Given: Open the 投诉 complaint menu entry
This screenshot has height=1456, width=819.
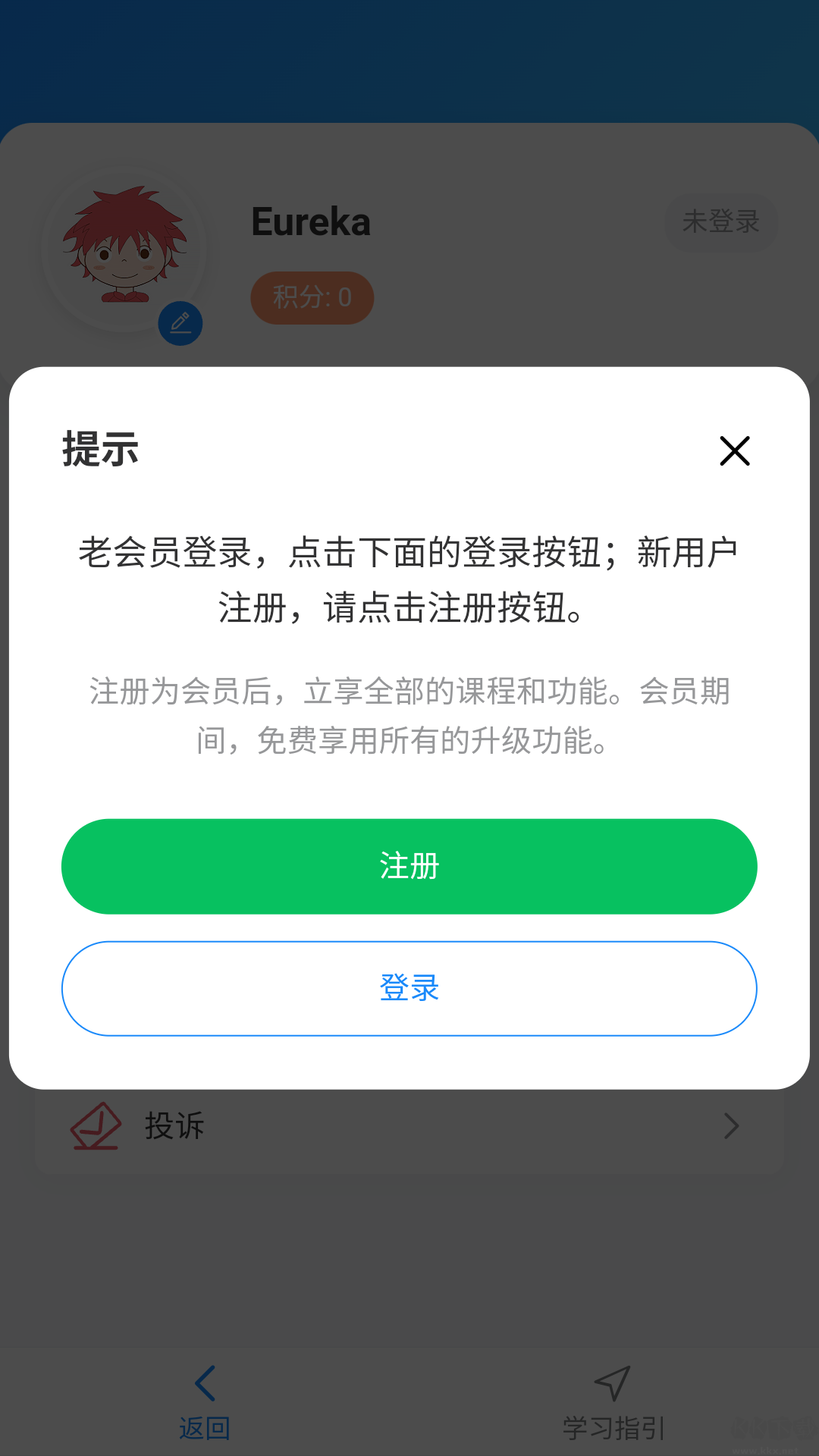Looking at the screenshot, I should (174, 1127).
